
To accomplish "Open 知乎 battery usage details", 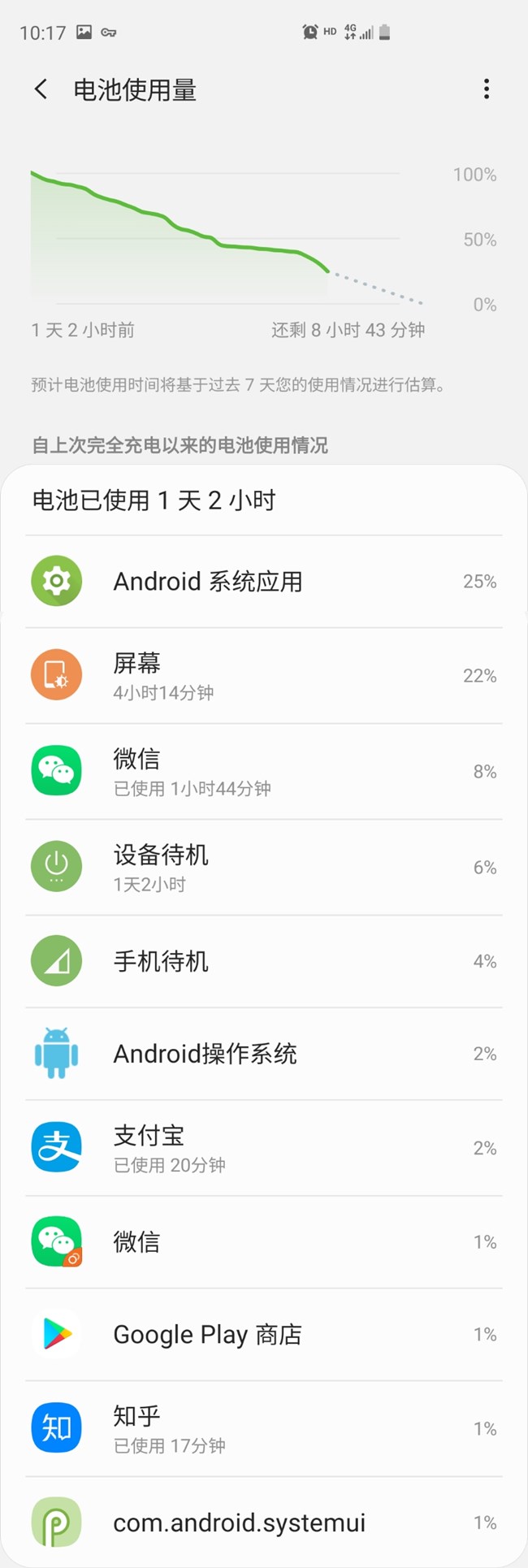I will coord(264,1428).
